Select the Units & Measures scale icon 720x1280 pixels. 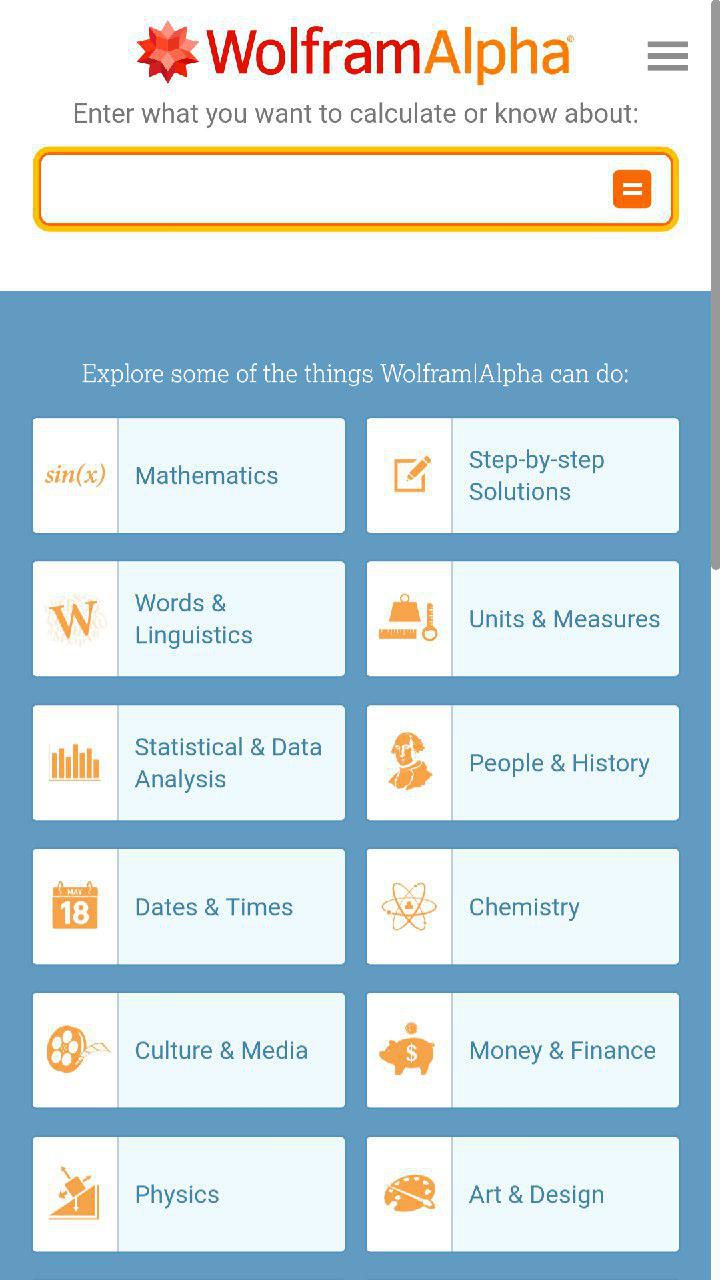point(408,618)
